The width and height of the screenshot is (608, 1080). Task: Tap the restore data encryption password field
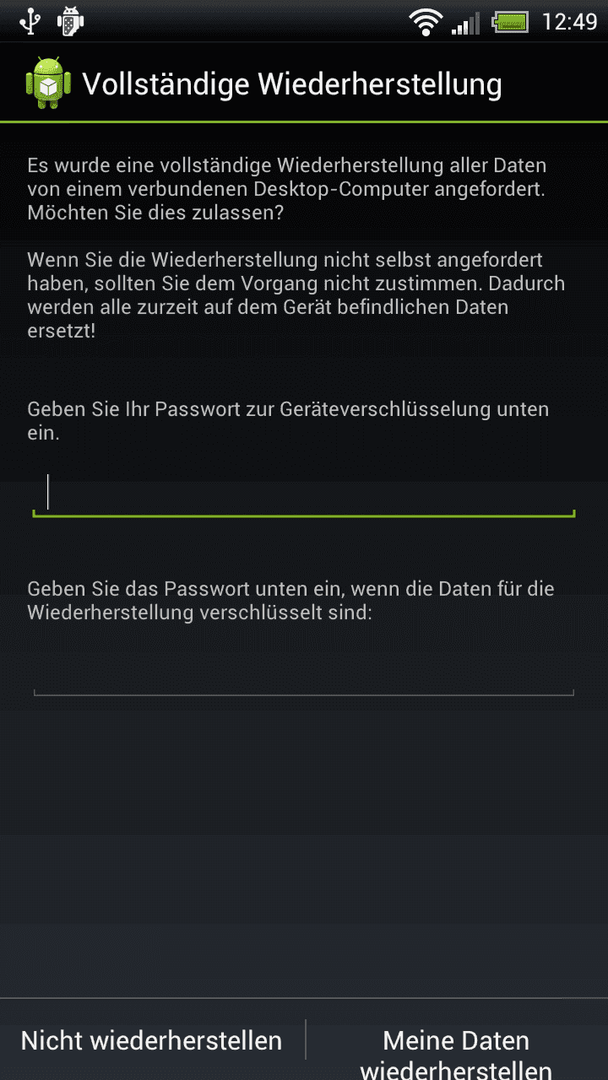coord(303,672)
